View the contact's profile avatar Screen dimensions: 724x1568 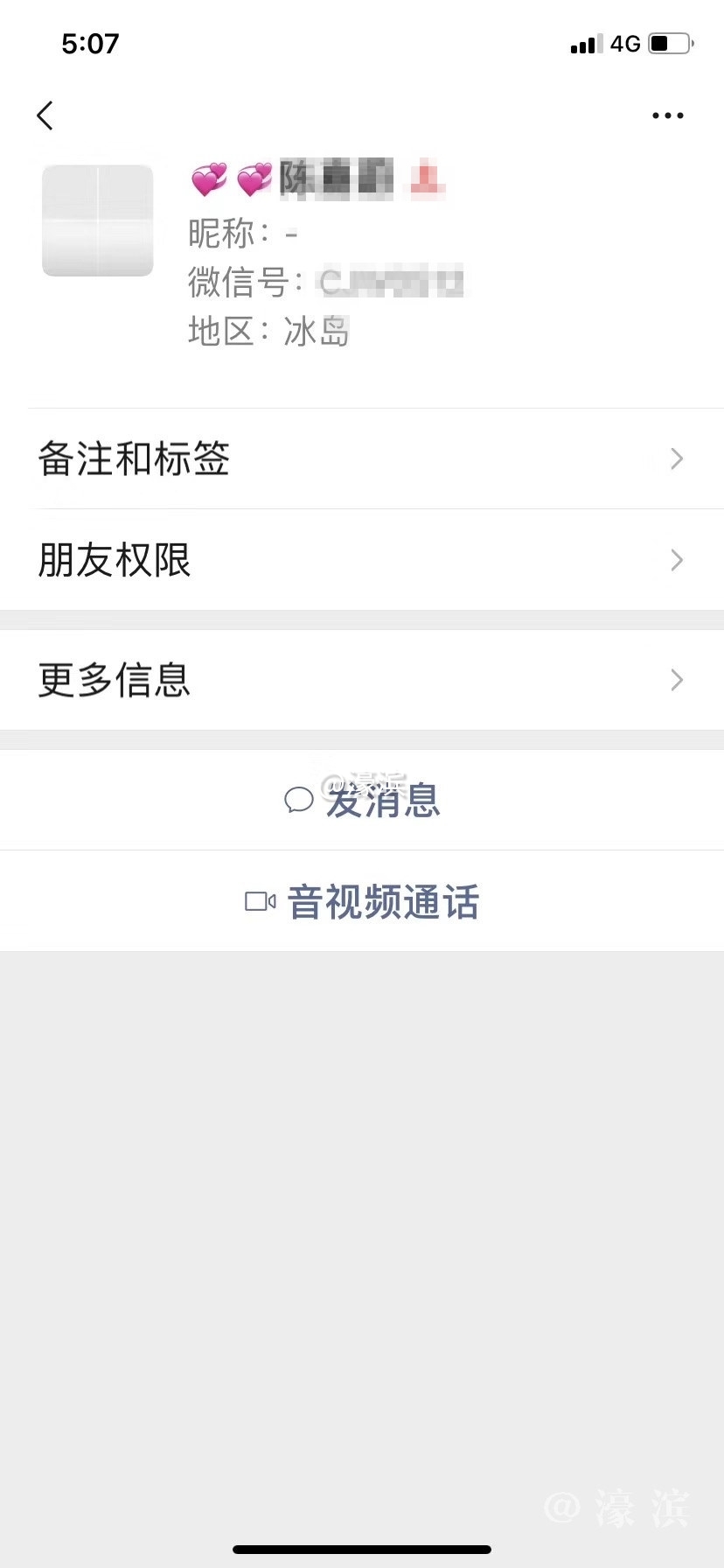coord(98,220)
